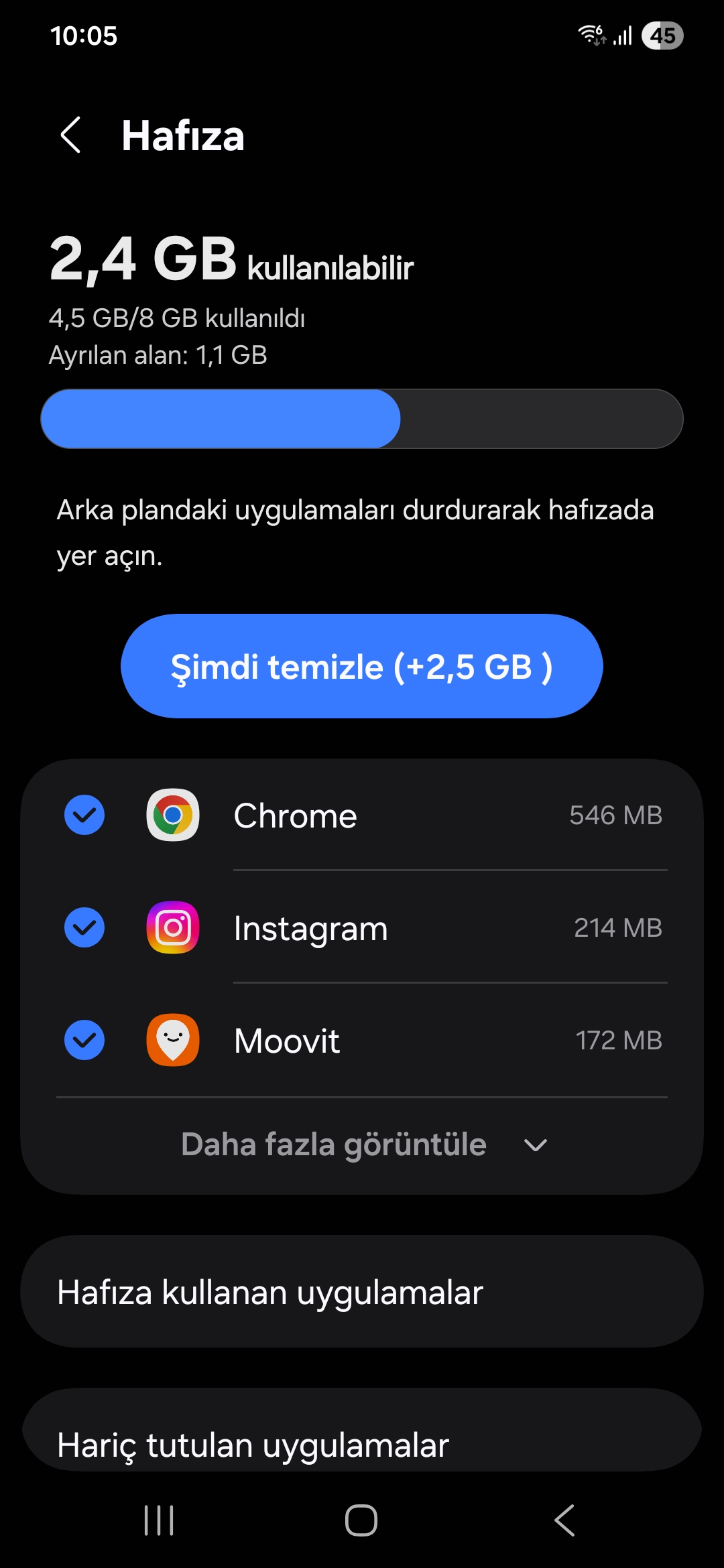Go back from the Hafıza screen
724x1568 pixels.
(x=71, y=135)
